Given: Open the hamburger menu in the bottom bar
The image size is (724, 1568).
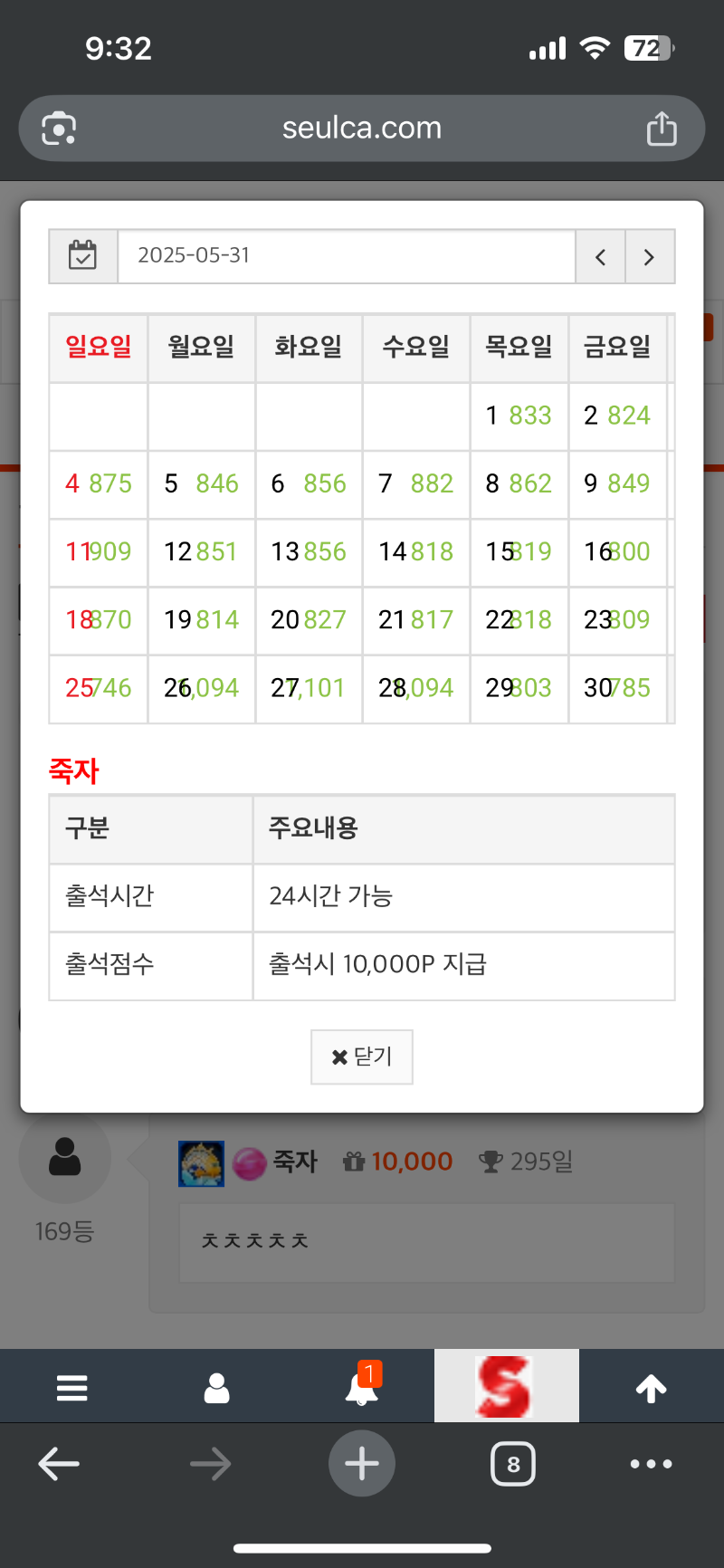Looking at the screenshot, I should click(72, 1387).
